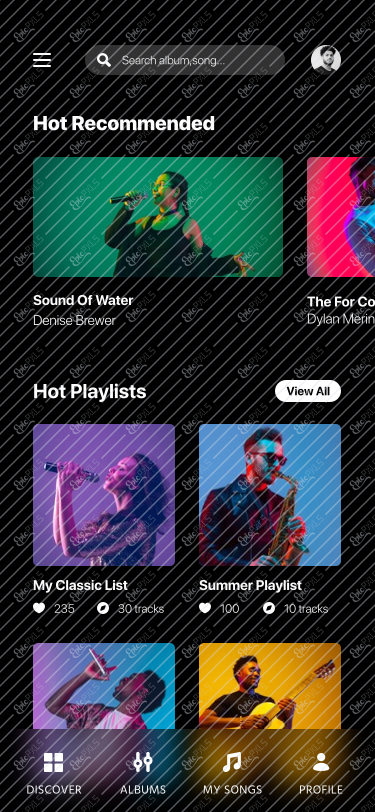This screenshot has height=812, width=375.
Task: Go to the My Songs tab
Action: [232, 774]
